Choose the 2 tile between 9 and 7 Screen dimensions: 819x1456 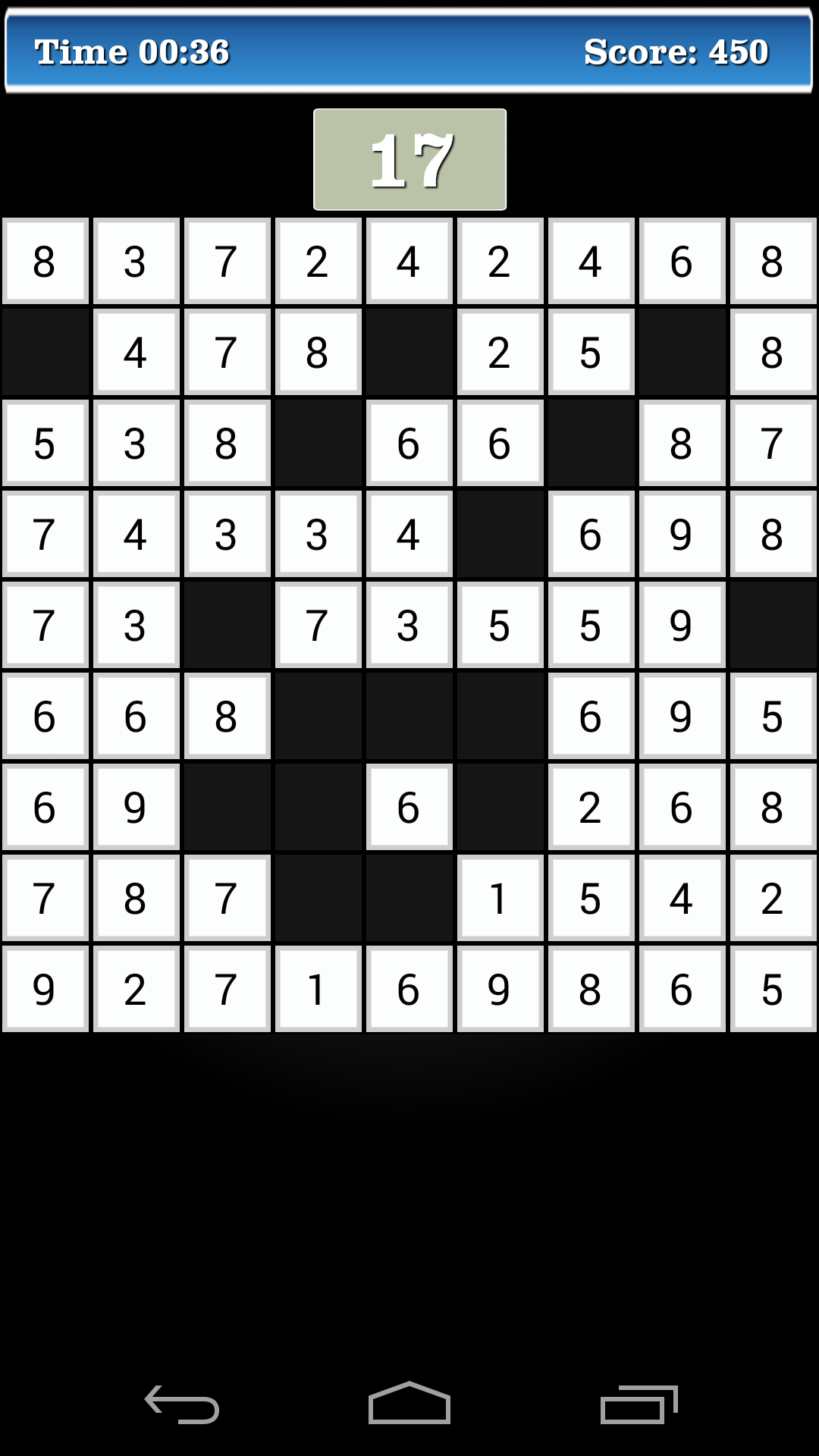point(136,989)
